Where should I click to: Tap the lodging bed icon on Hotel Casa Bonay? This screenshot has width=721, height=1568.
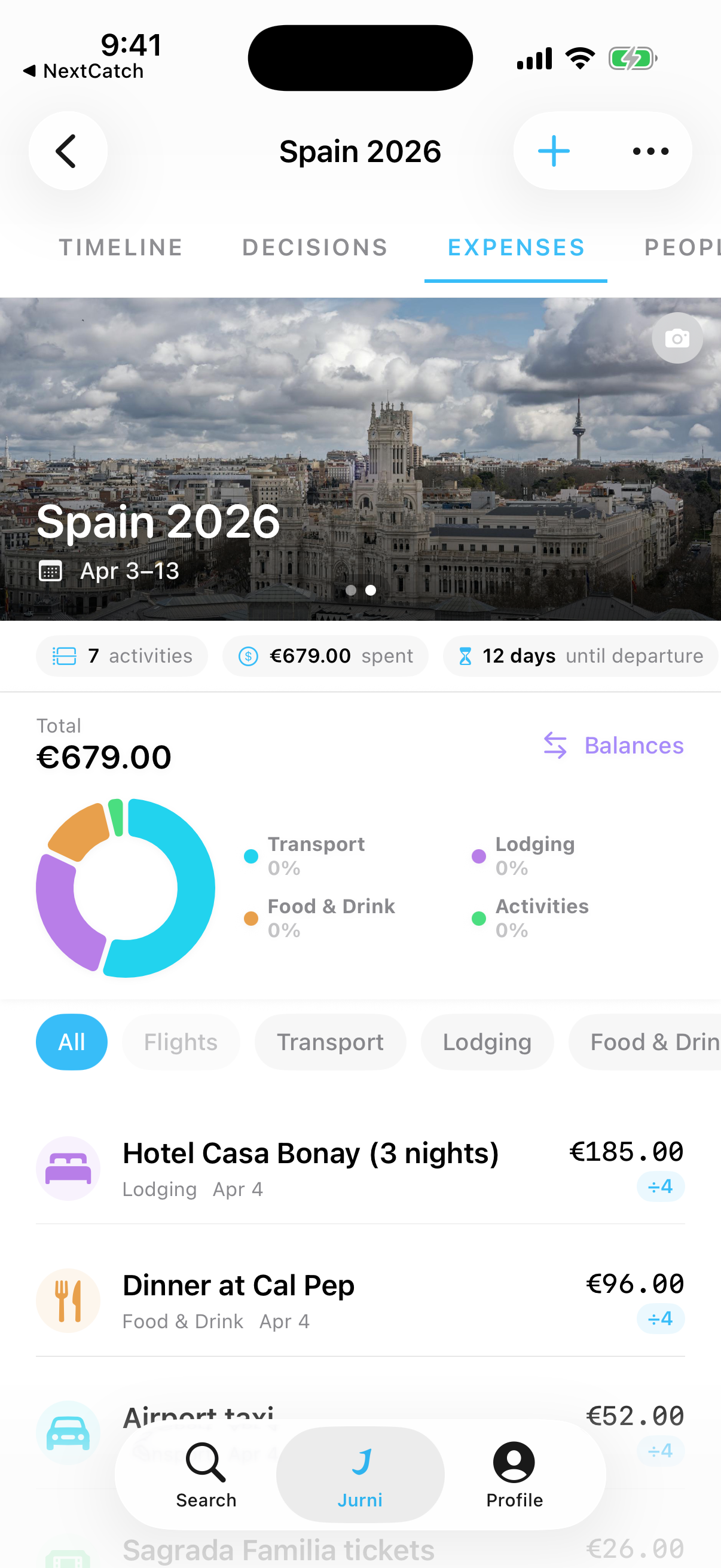pyautogui.click(x=68, y=1168)
